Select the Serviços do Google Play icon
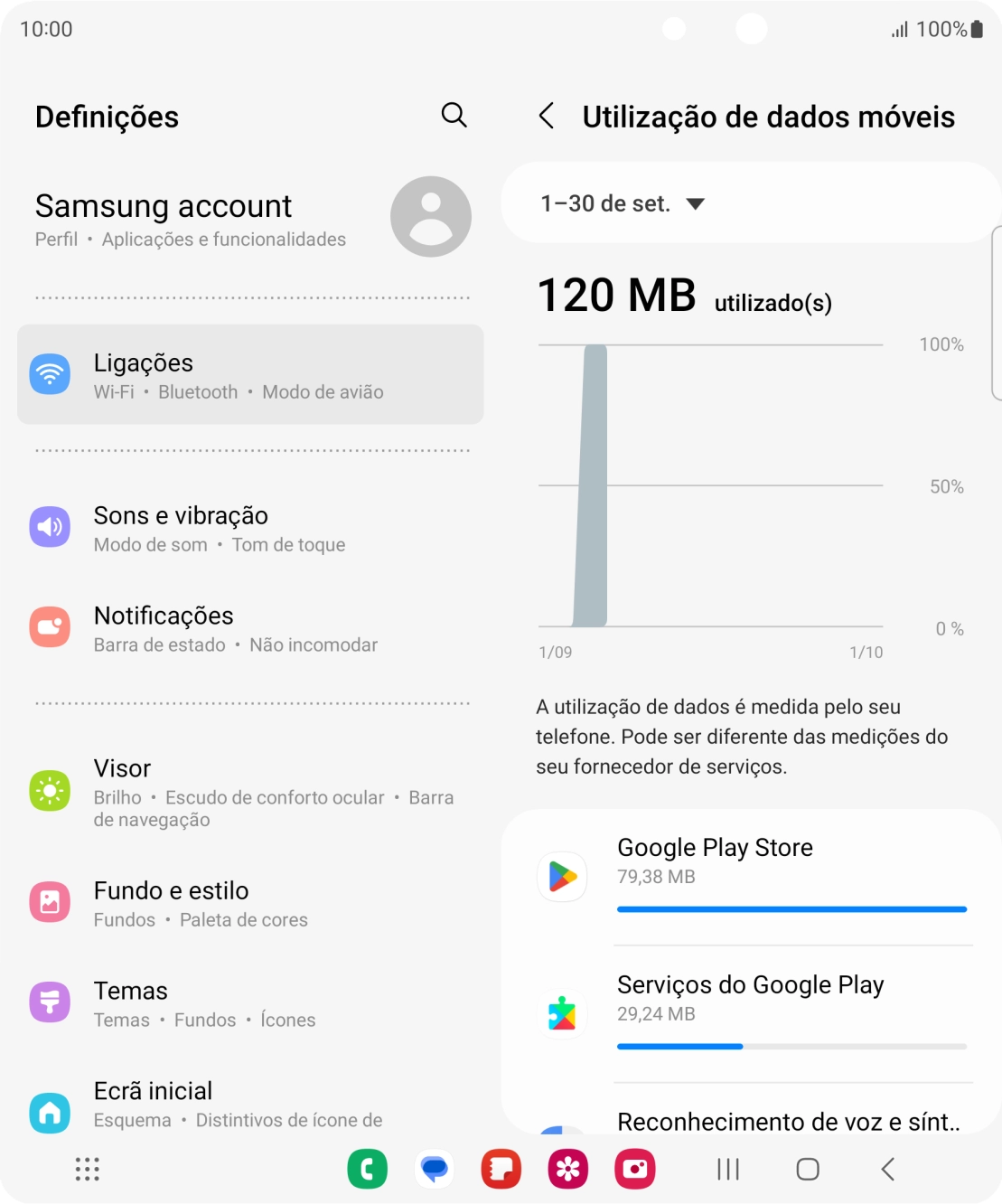 pos(562,1014)
